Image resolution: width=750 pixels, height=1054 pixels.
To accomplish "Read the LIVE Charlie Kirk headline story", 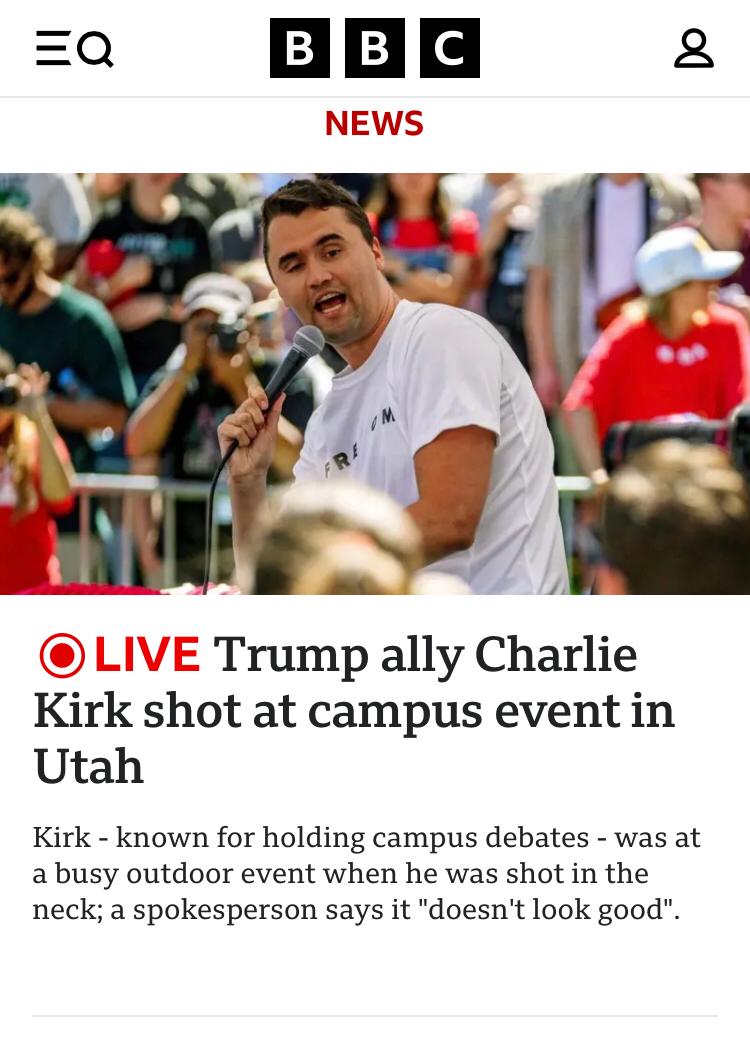I will click(354, 710).
